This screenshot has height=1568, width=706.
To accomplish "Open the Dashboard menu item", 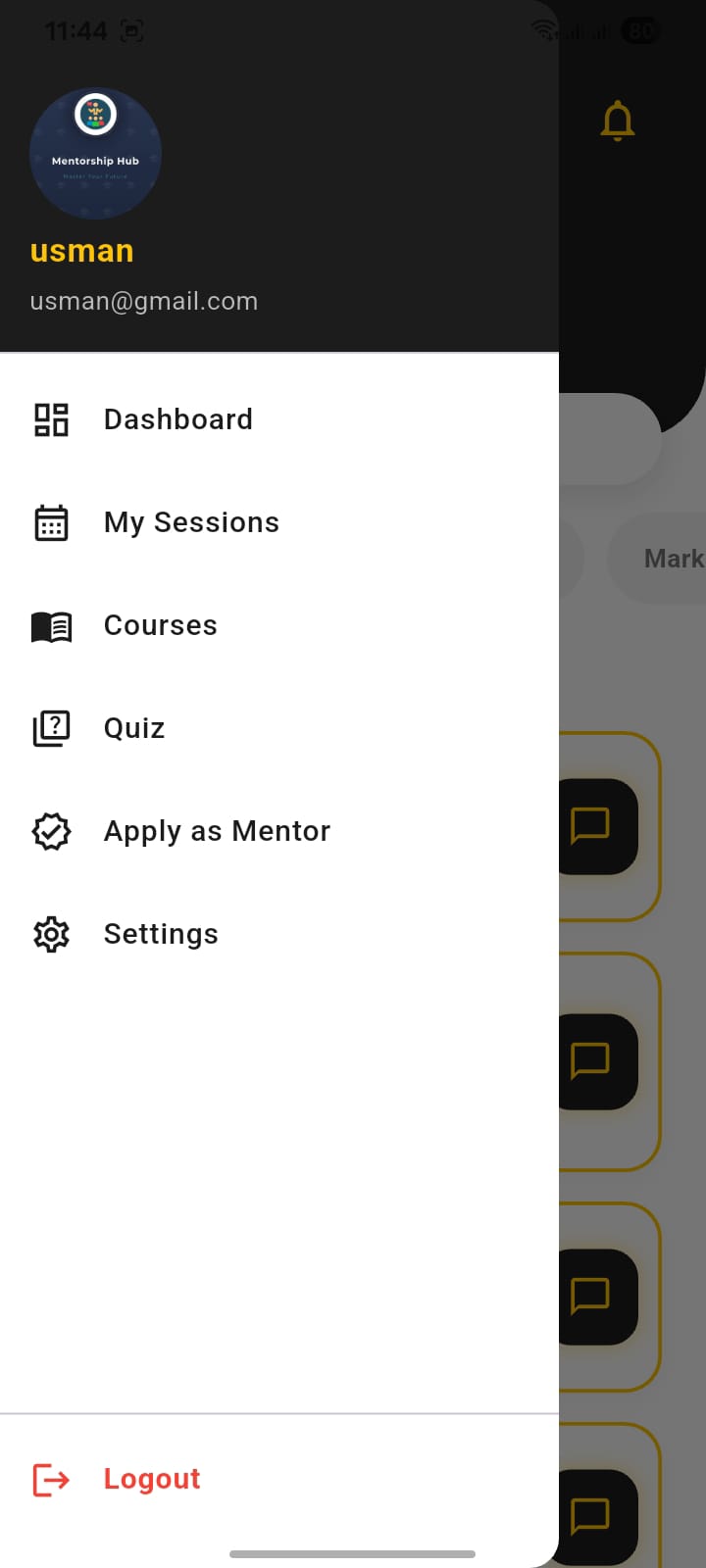I will coord(279,419).
